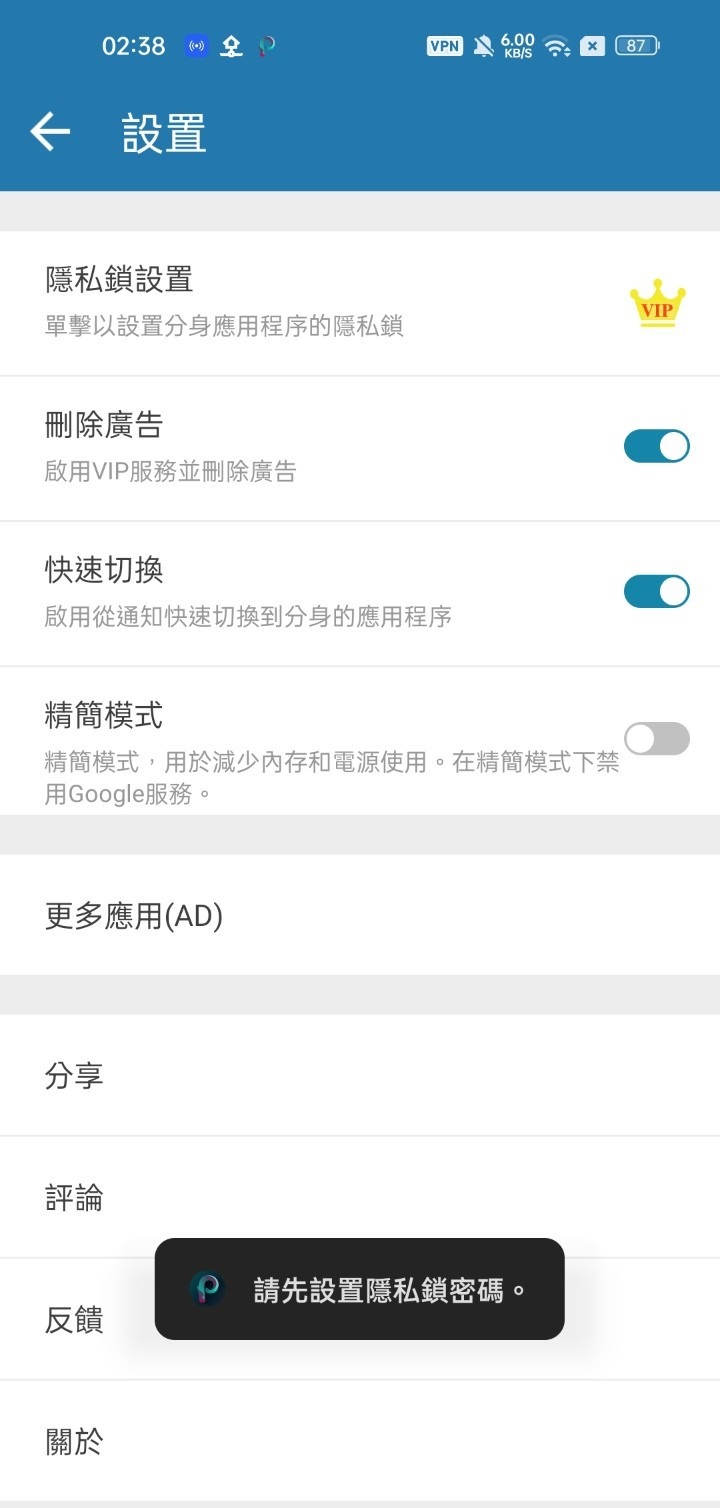The image size is (720, 1508).
Task: Select 反饋 to send feedback
Action: (x=72, y=1320)
